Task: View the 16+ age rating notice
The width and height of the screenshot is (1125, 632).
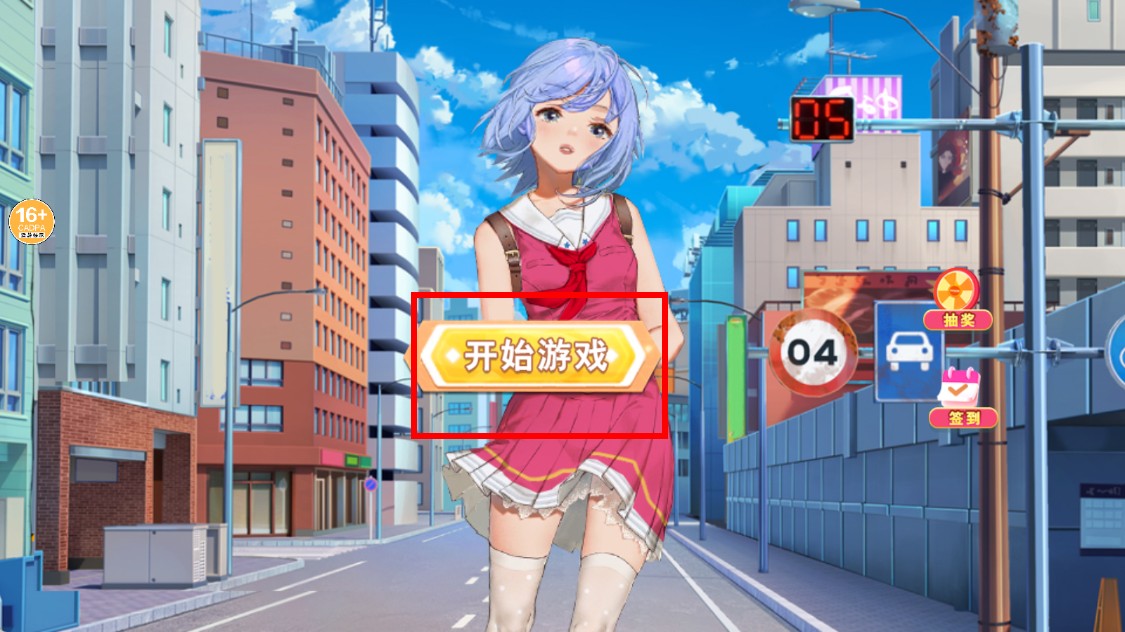Action: point(31,221)
